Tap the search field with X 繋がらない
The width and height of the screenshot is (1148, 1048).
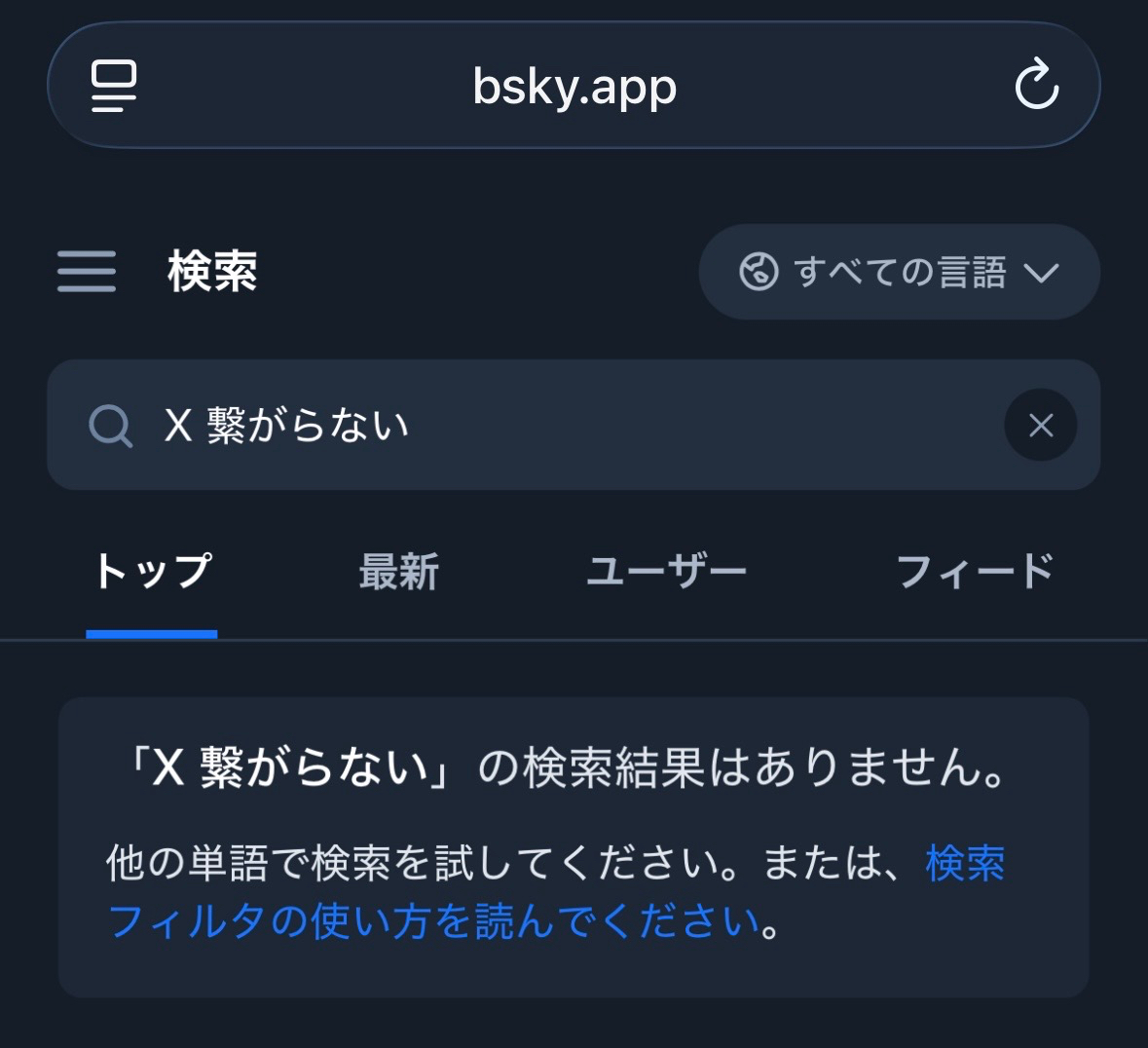point(545,425)
